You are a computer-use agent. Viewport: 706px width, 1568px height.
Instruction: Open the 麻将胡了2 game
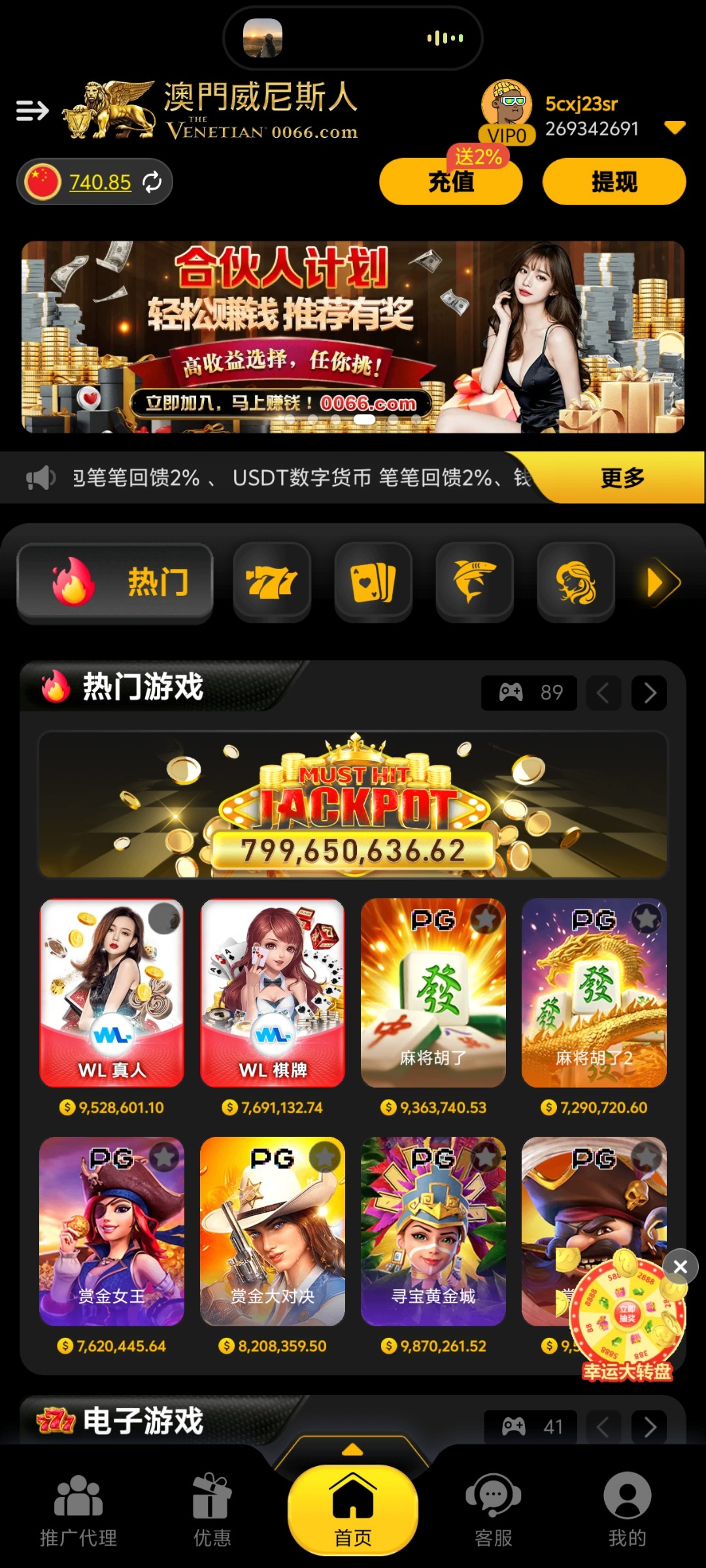click(594, 993)
